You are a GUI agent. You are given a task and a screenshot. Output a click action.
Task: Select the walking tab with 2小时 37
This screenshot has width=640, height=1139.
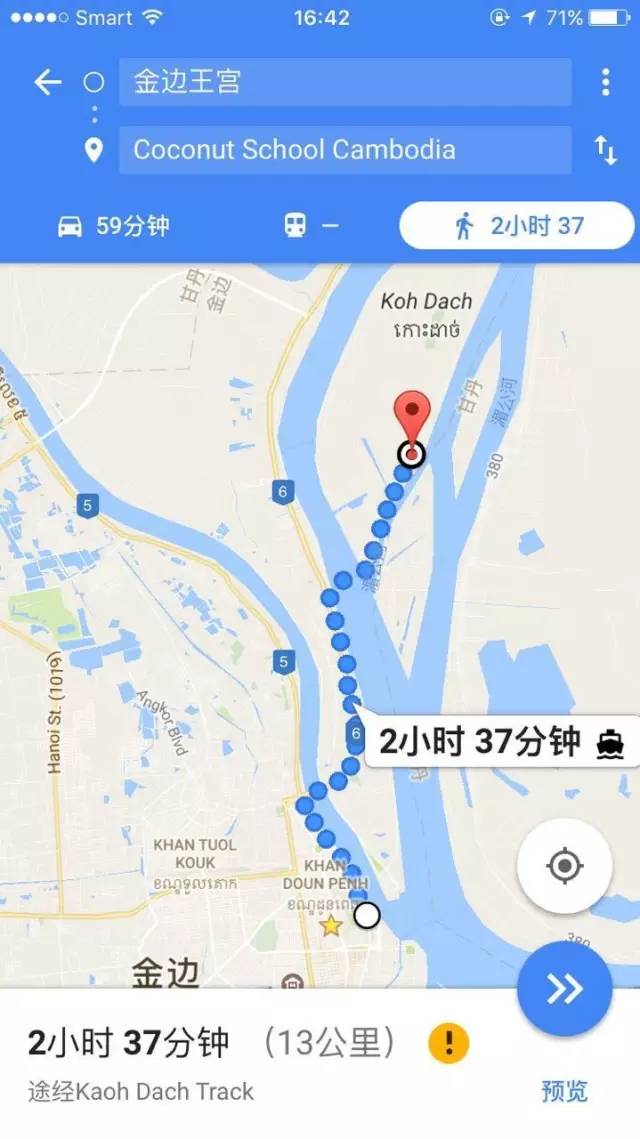tap(516, 226)
